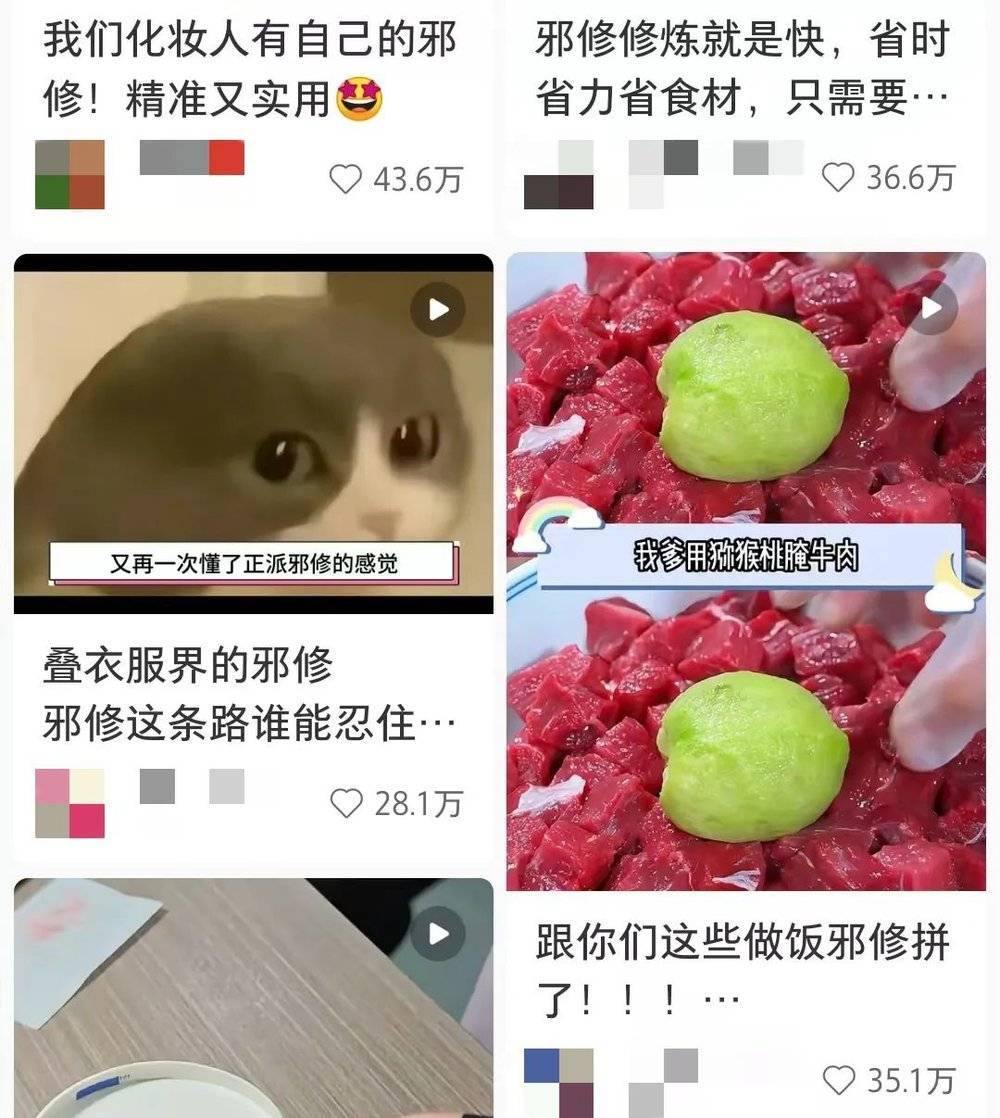Open the post titled 邪修修炼就是快
The image size is (1000, 1118).
(x=742, y=70)
